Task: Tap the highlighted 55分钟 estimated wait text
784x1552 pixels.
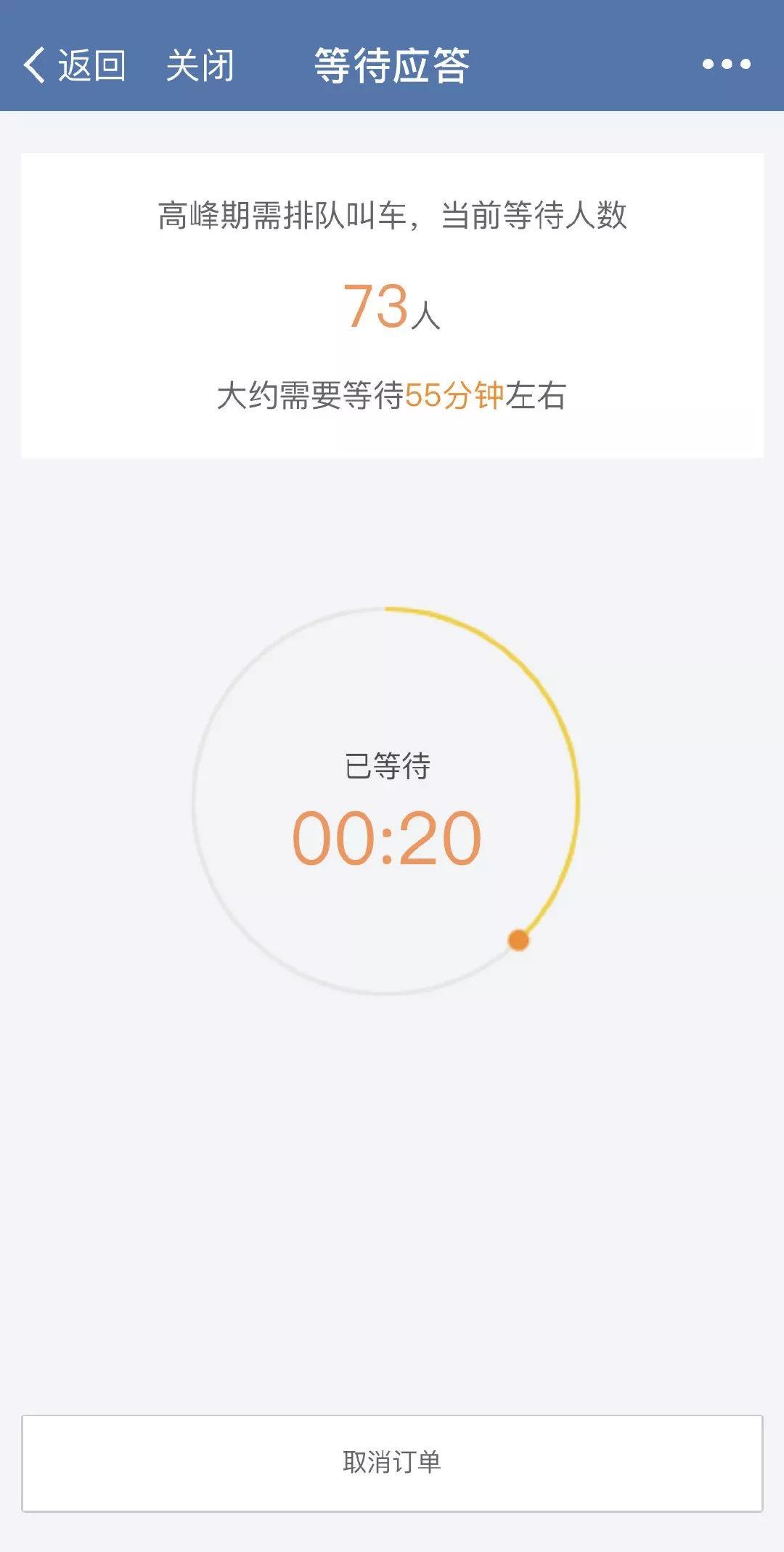Action: pyautogui.click(x=457, y=395)
